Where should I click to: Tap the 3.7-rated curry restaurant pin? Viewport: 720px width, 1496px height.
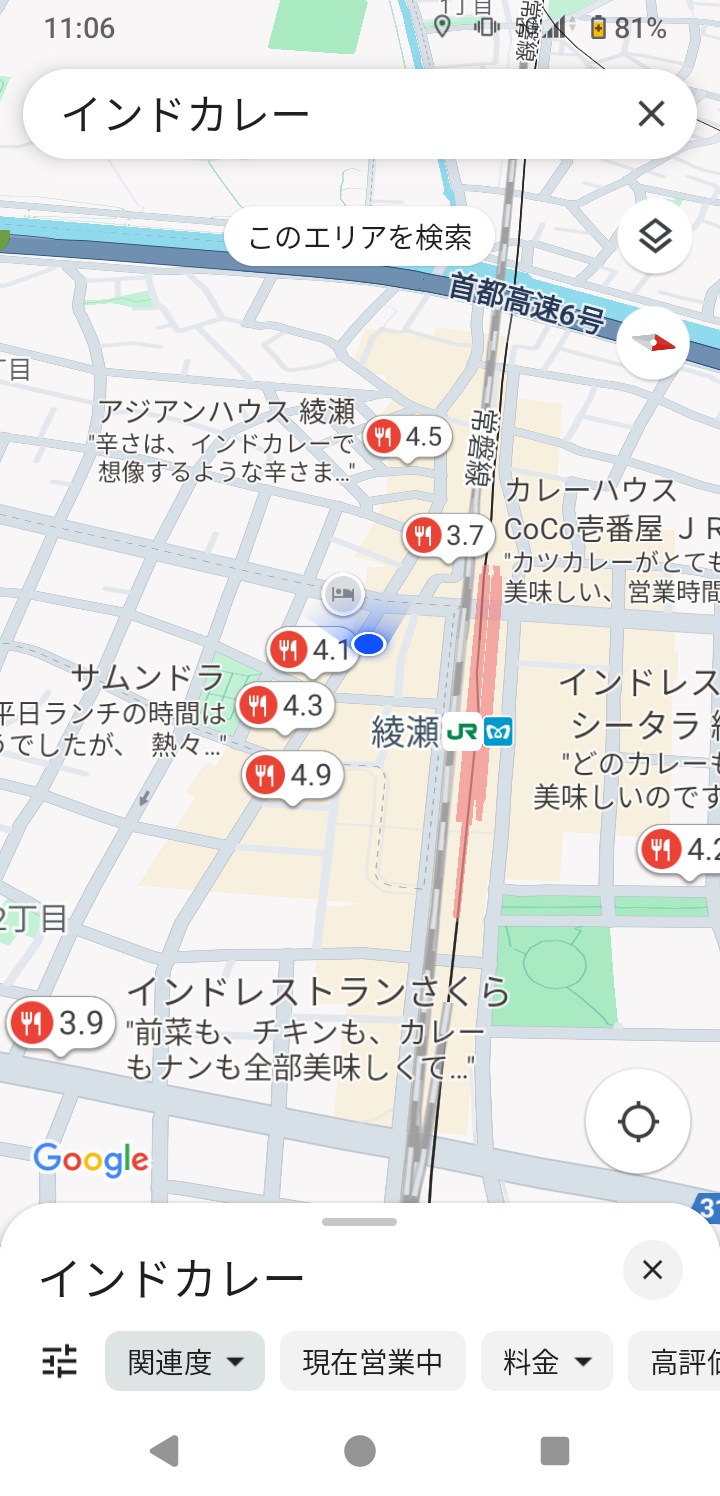[x=441, y=535]
